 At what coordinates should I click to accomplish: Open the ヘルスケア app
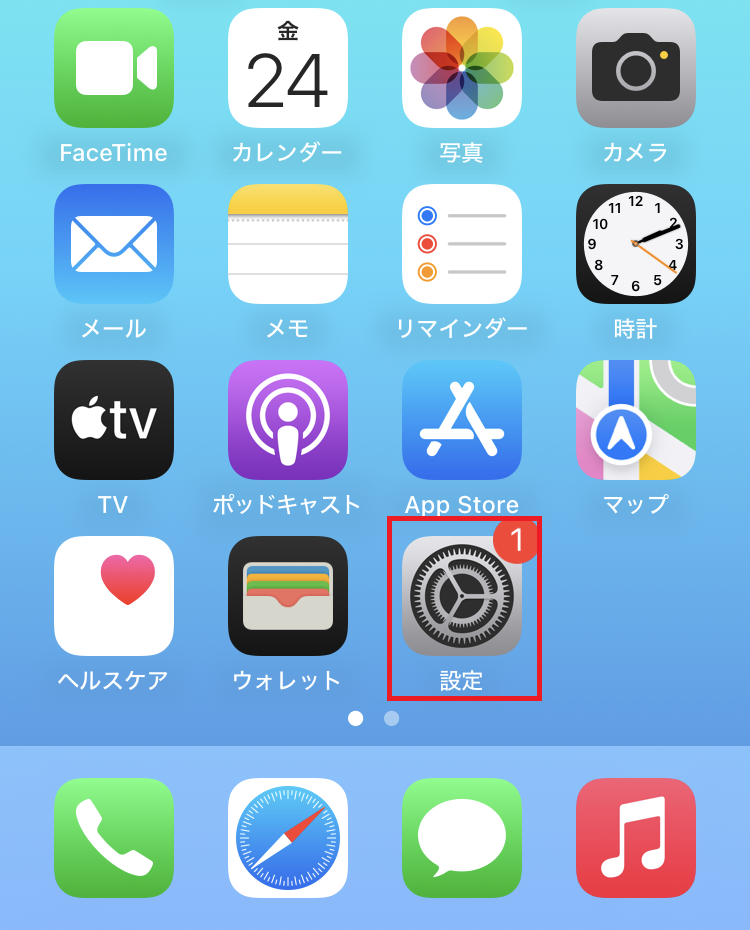coord(114,595)
